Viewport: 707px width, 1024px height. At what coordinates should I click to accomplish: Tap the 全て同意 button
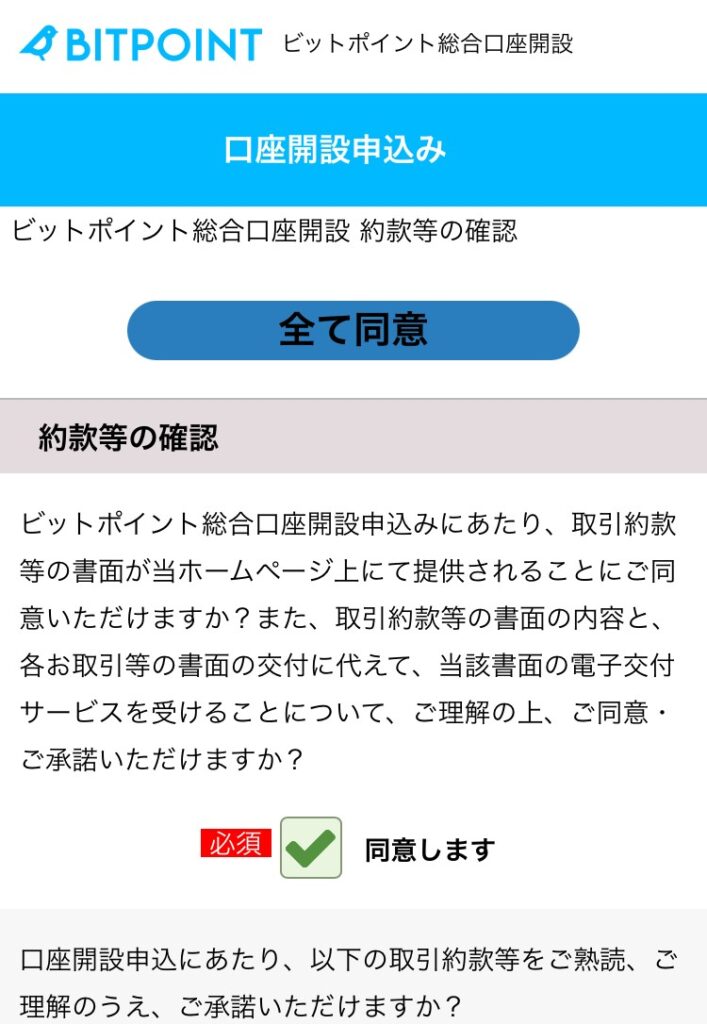click(x=353, y=330)
